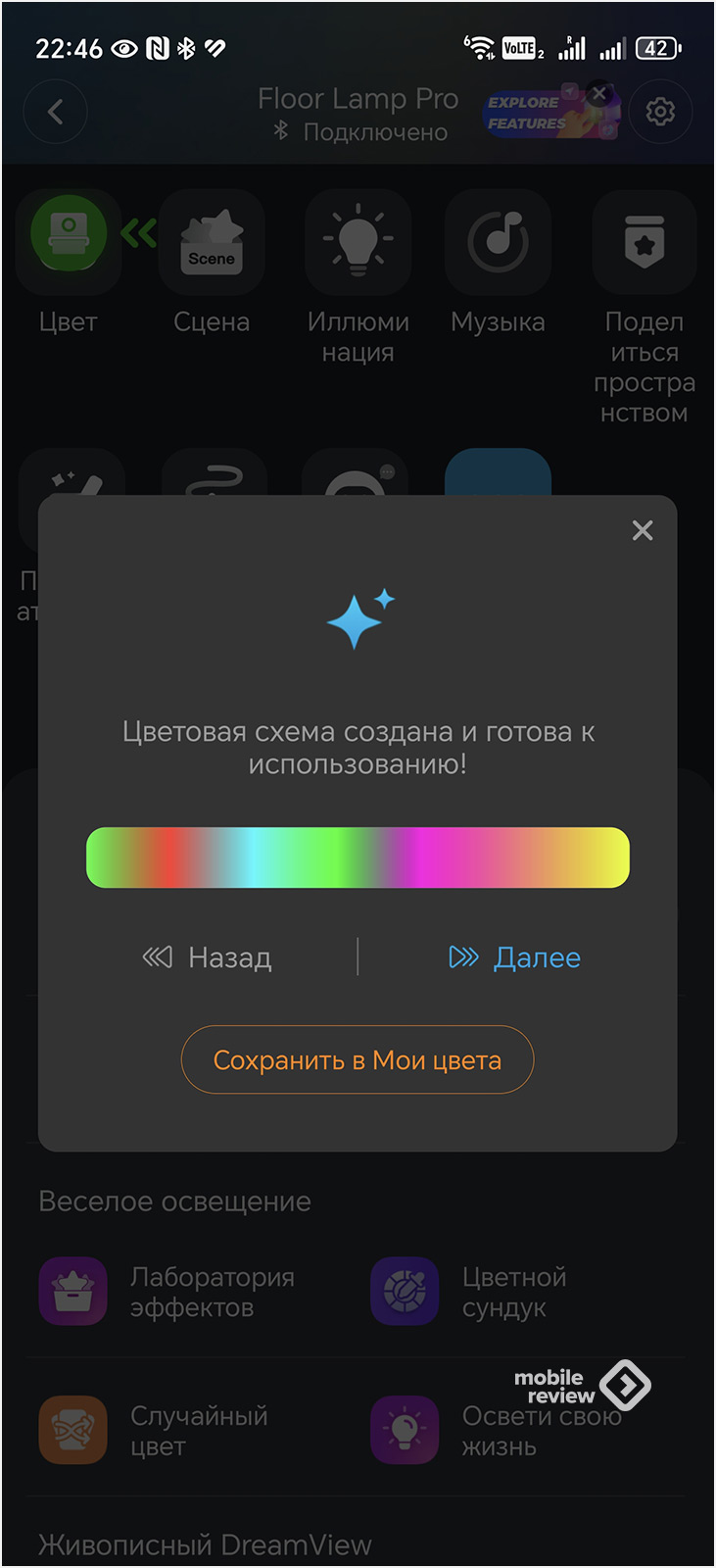
Task: Open Поделиться пространством
Action: (x=644, y=244)
